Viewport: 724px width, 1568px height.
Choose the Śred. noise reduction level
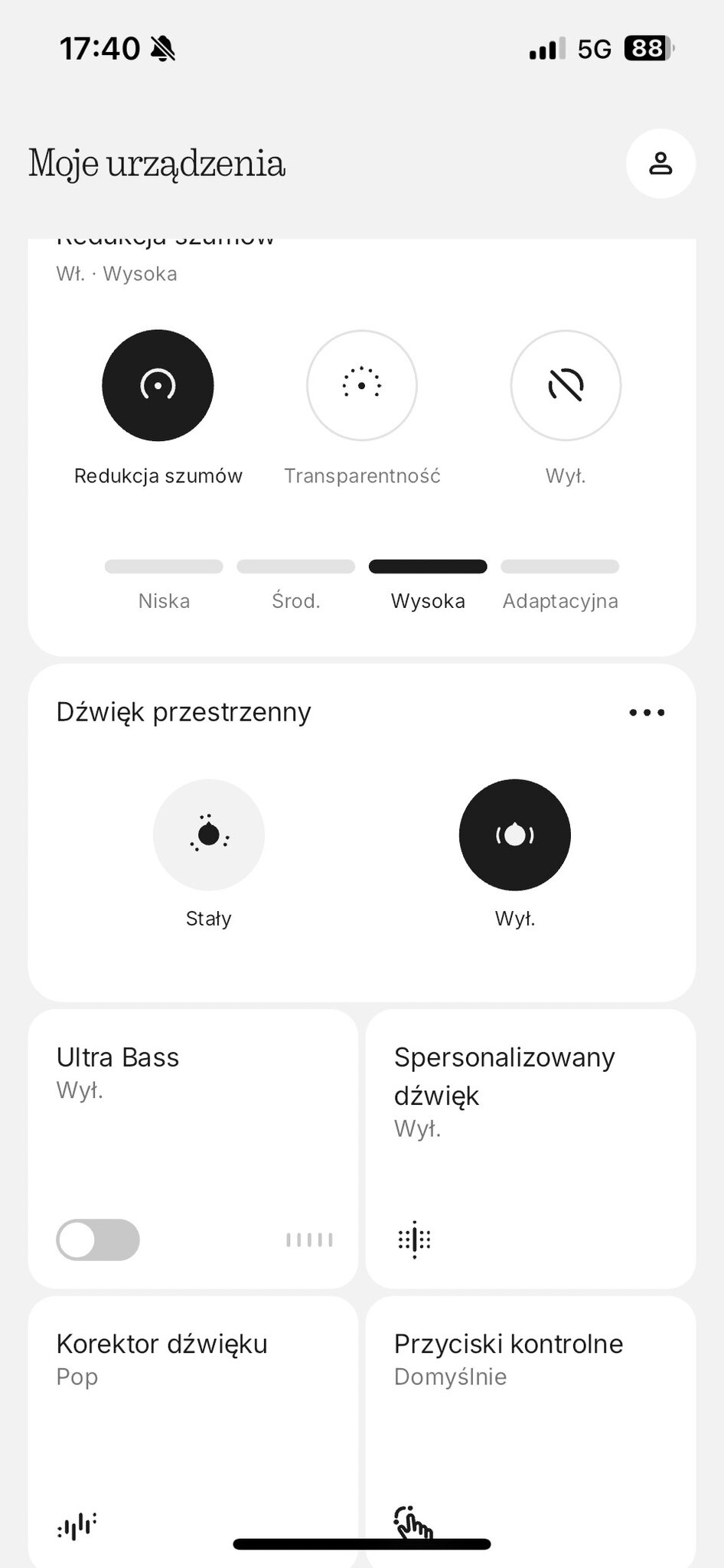pos(295,567)
